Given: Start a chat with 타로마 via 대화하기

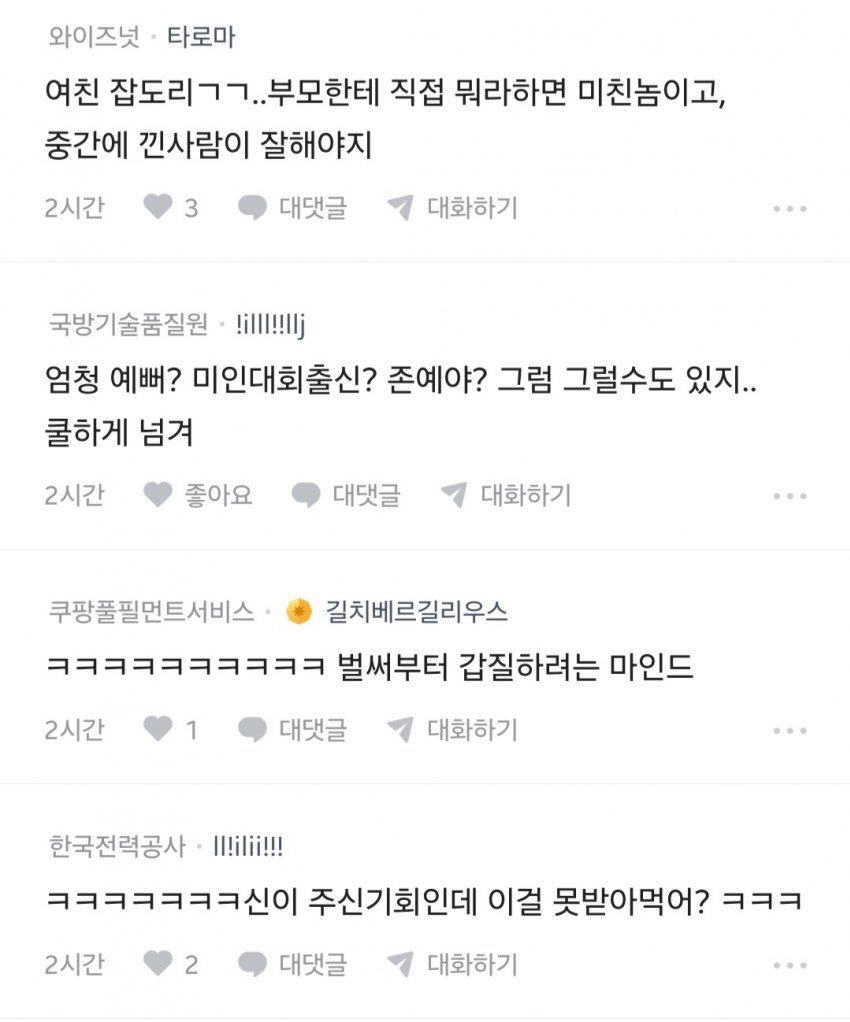Looking at the screenshot, I should pyautogui.click(x=452, y=208).
